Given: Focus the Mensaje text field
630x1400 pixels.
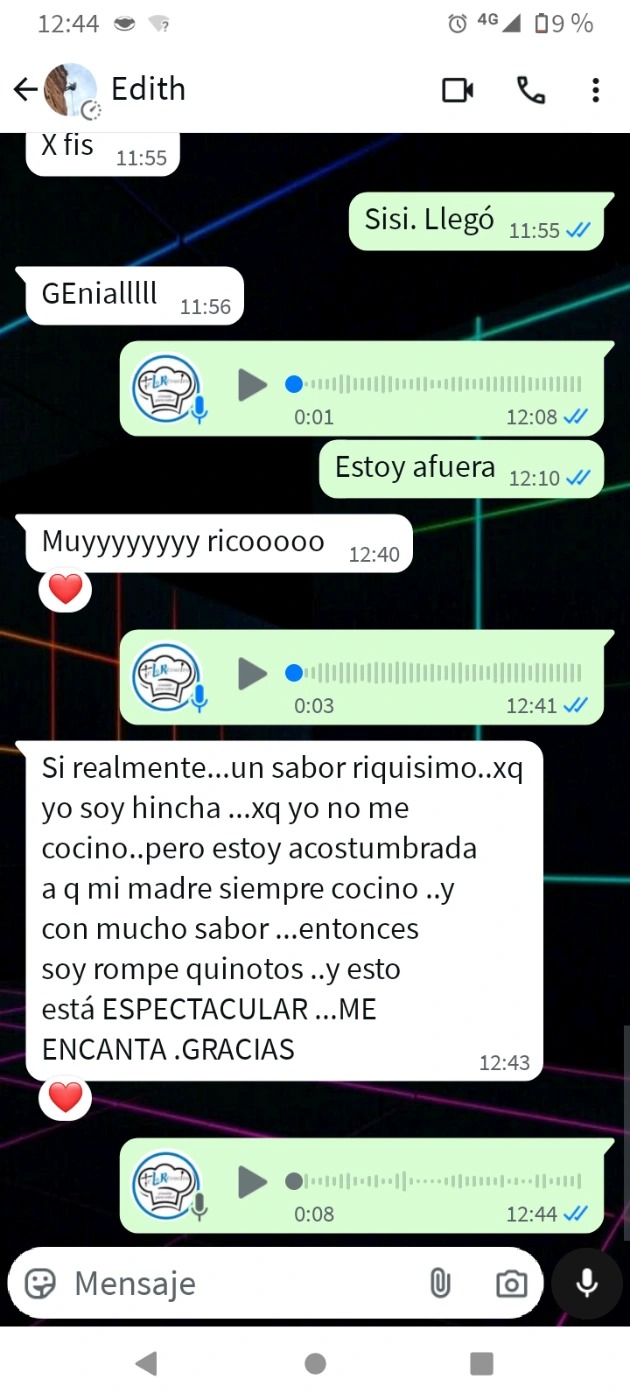Looking at the screenshot, I should [x=240, y=1283].
